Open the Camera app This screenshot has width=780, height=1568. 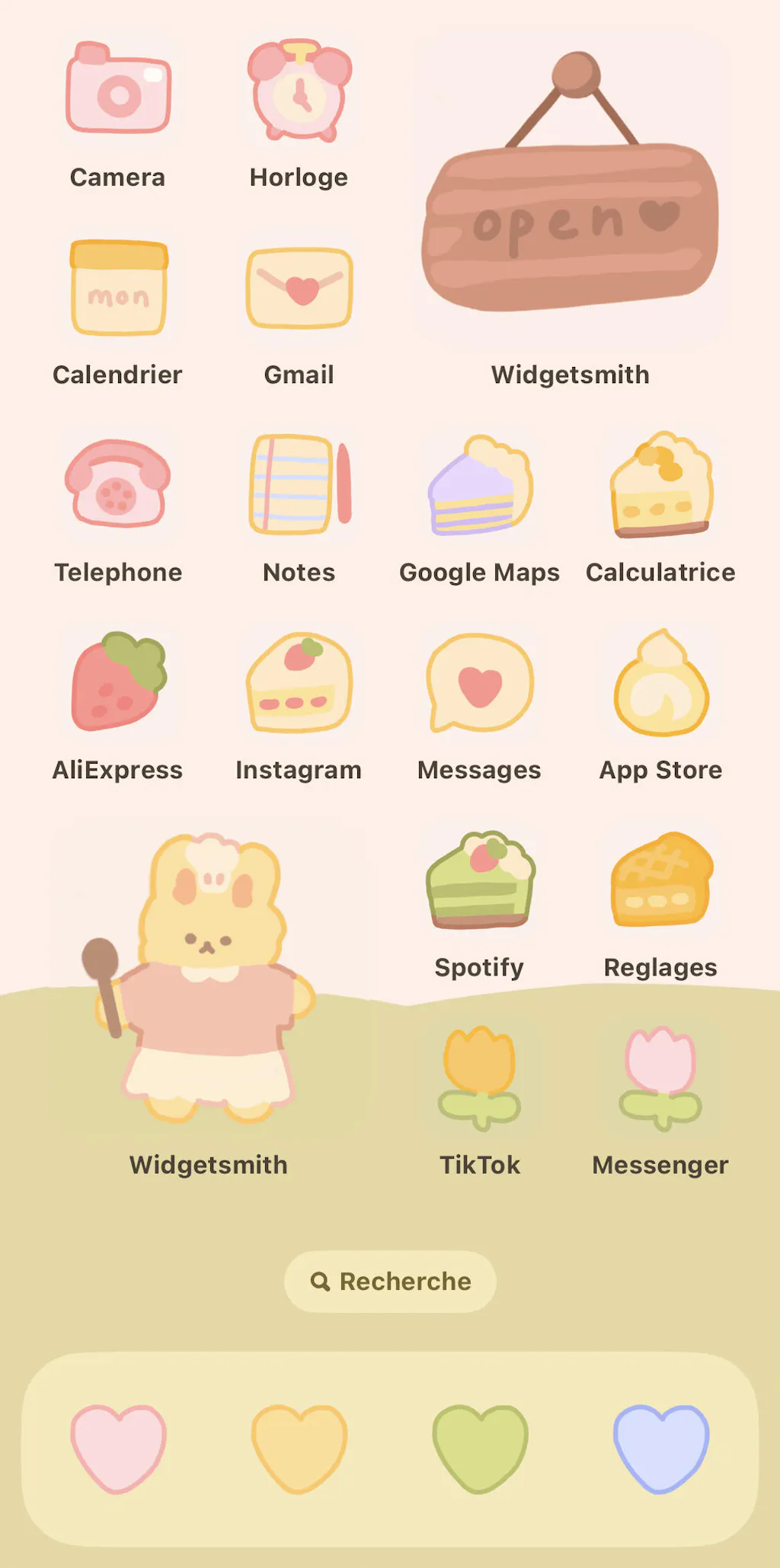[118, 90]
